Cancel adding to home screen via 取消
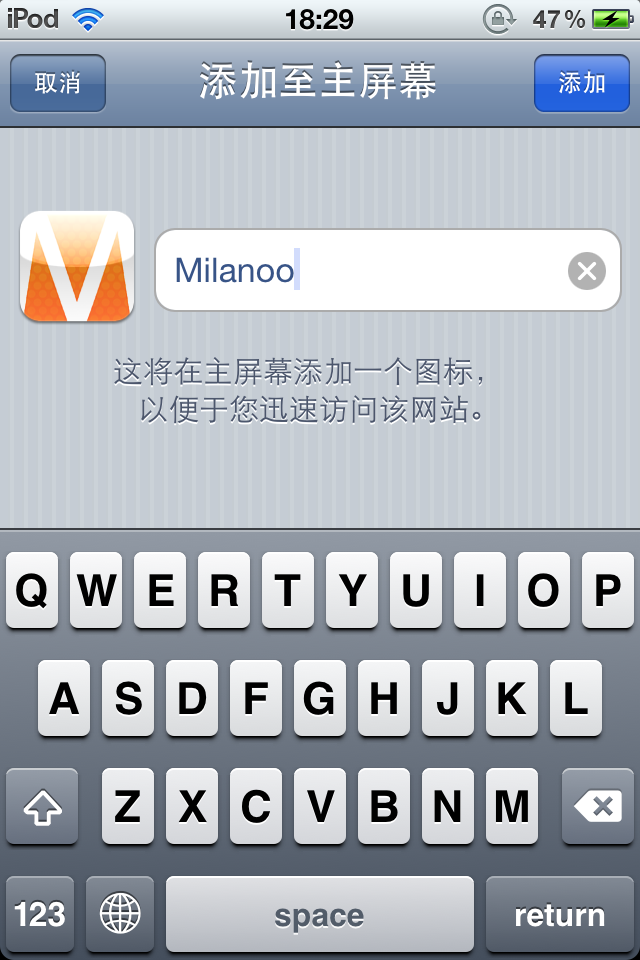The height and width of the screenshot is (960, 640). 58,83
